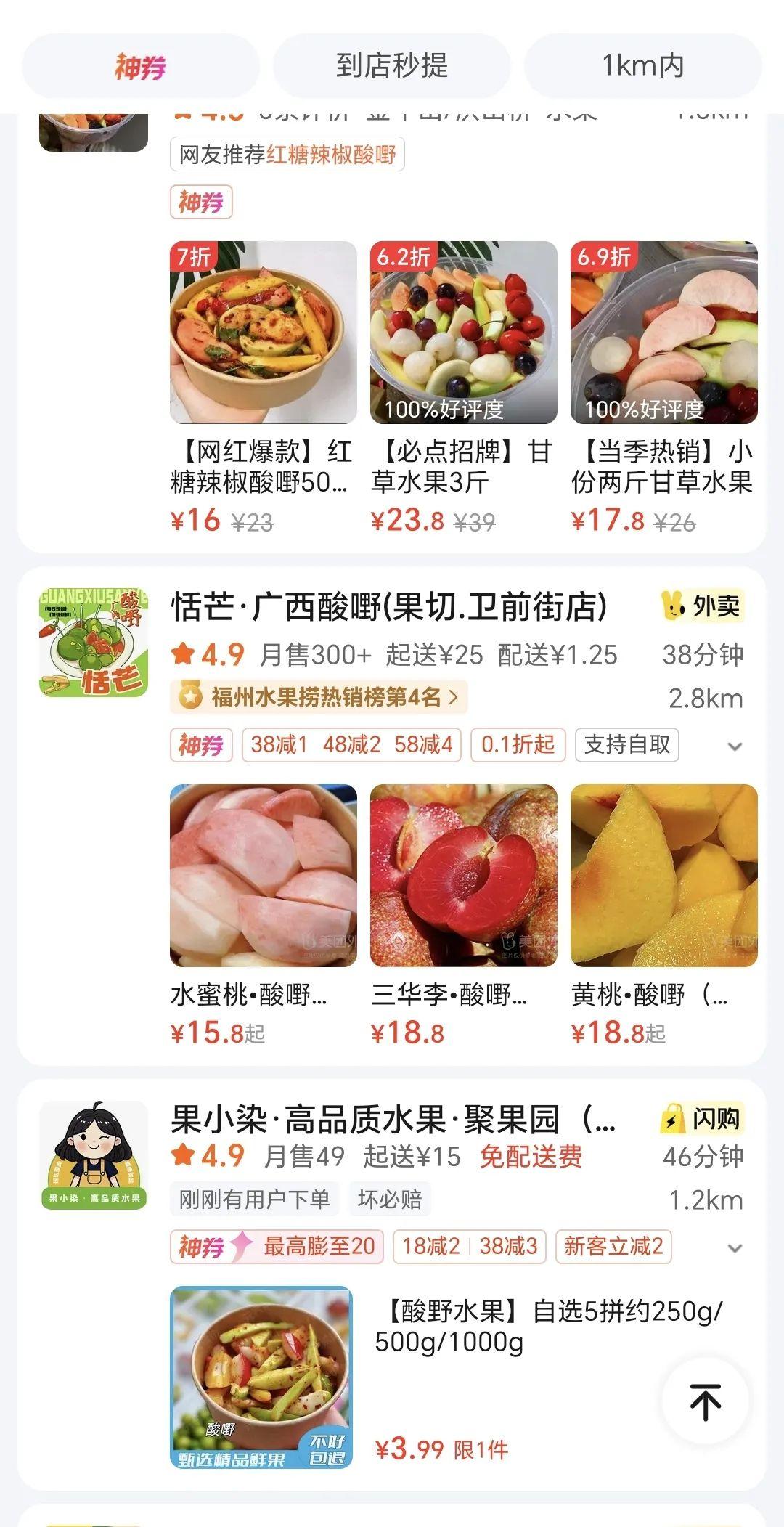Select the 神券 filter chip
784x1527 pixels.
pyautogui.click(x=140, y=66)
